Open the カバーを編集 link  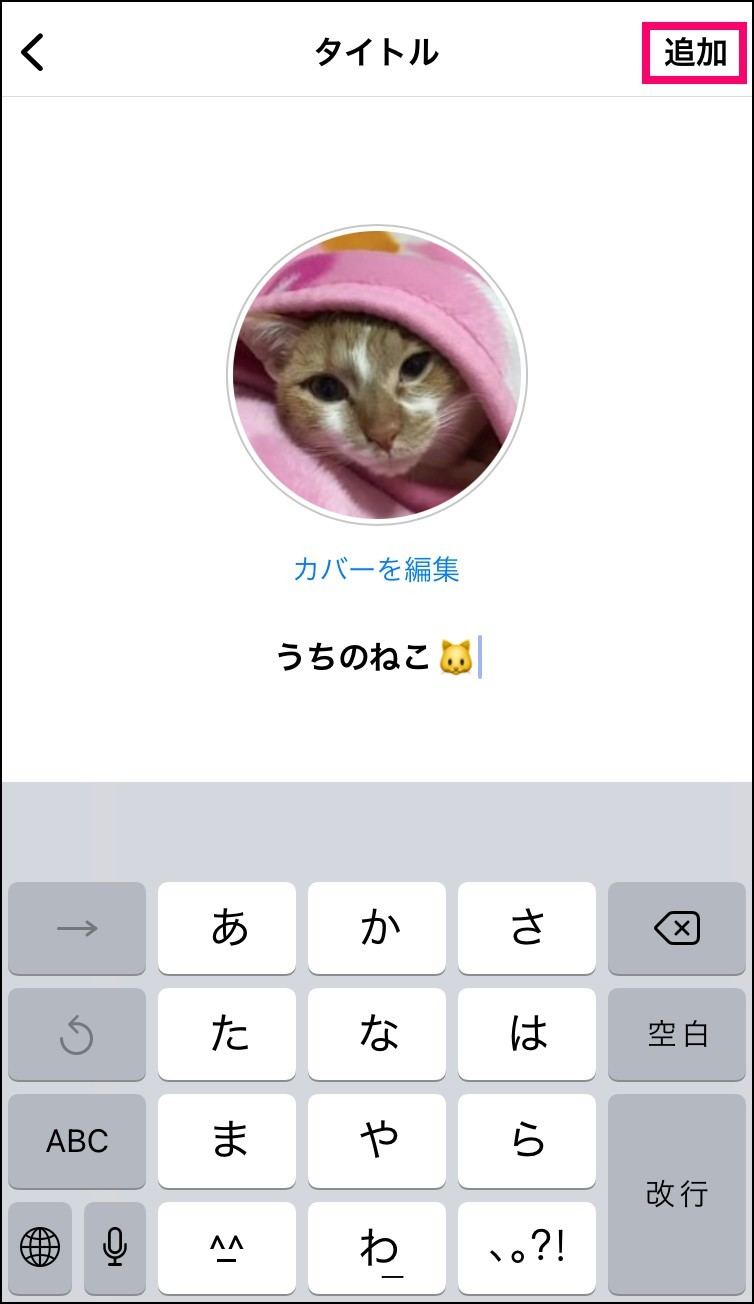[376, 569]
